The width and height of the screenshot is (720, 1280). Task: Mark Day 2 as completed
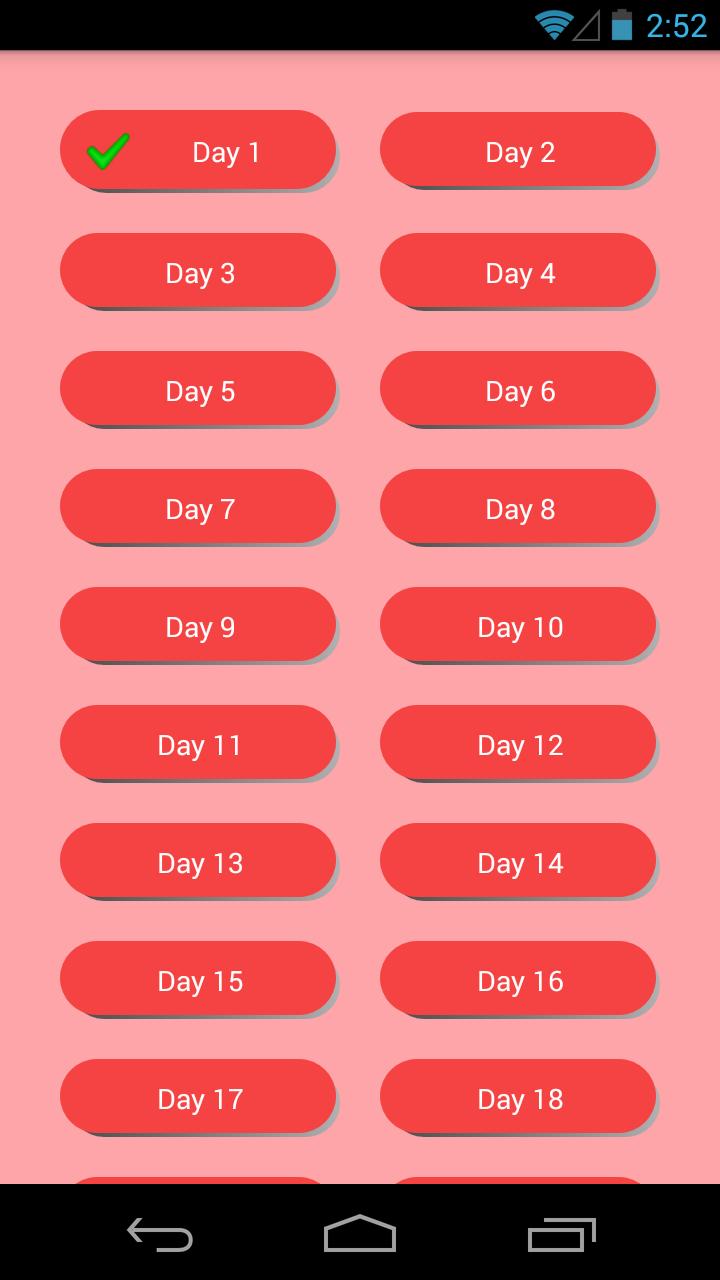[518, 152]
